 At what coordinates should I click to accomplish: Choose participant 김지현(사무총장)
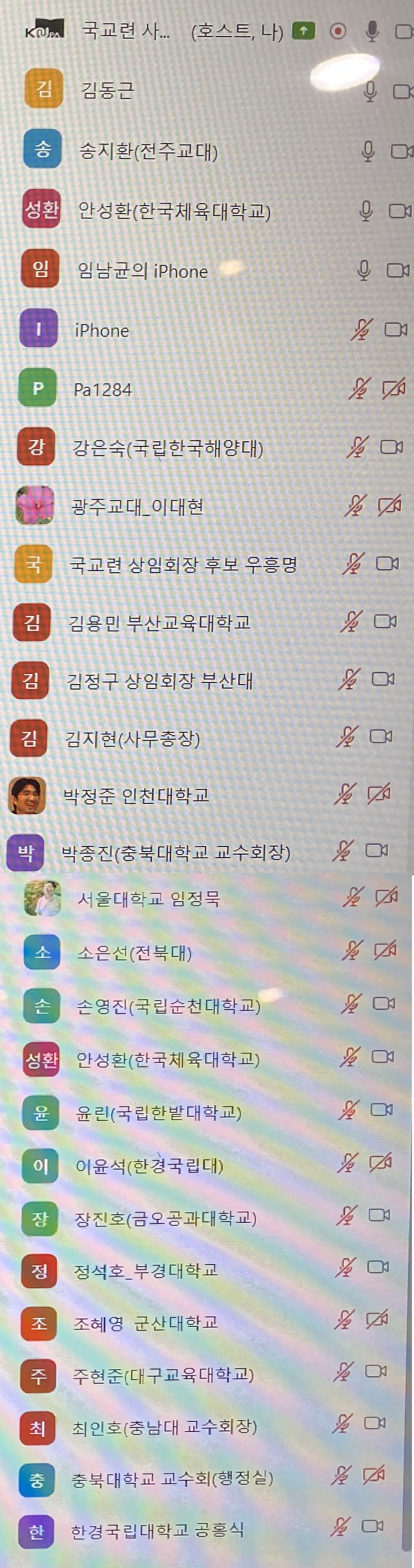(x=132, y=738)
